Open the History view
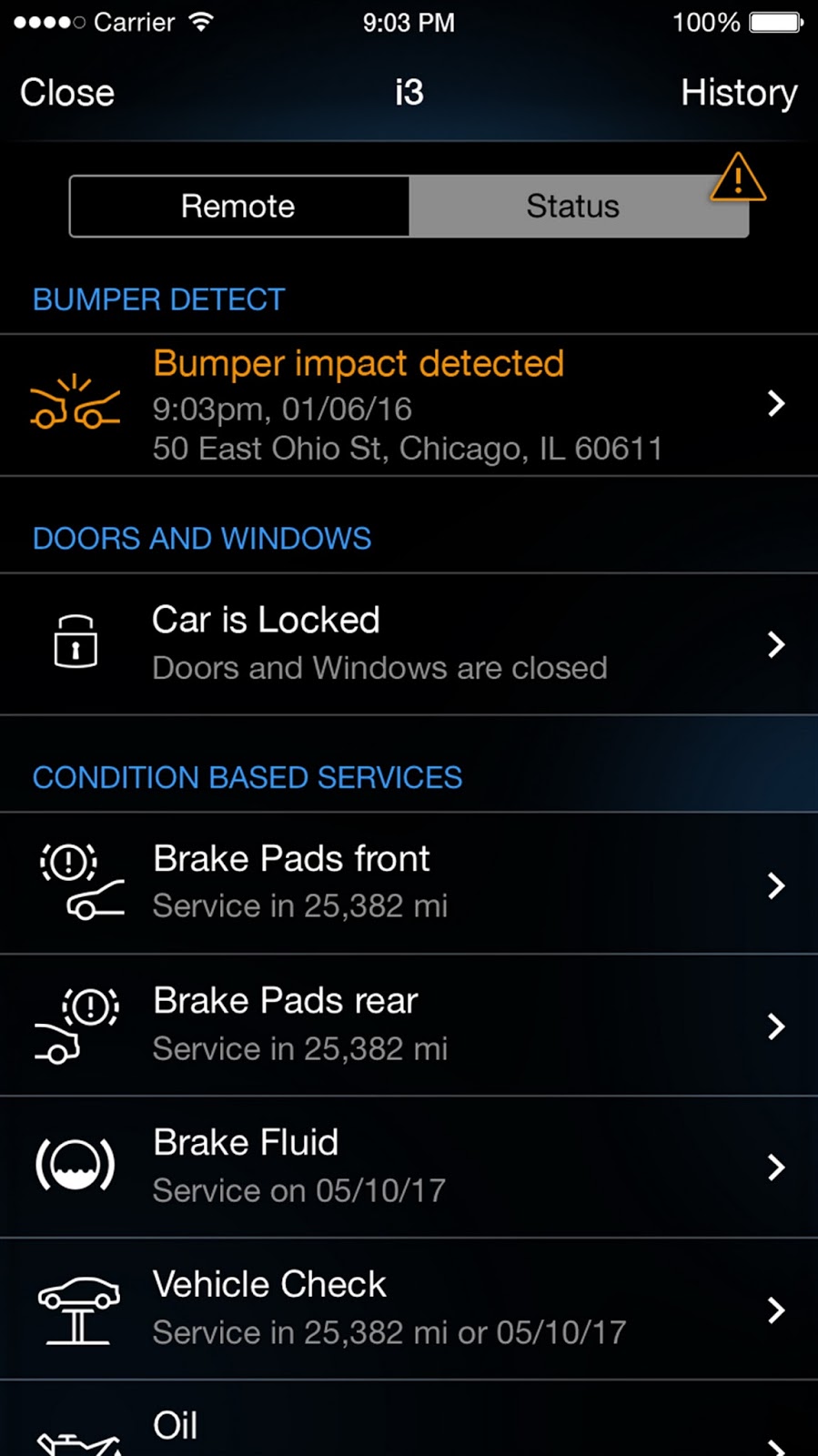This screenshot has width=818, height=1456. pyautogui.click(x=738, y=93)
